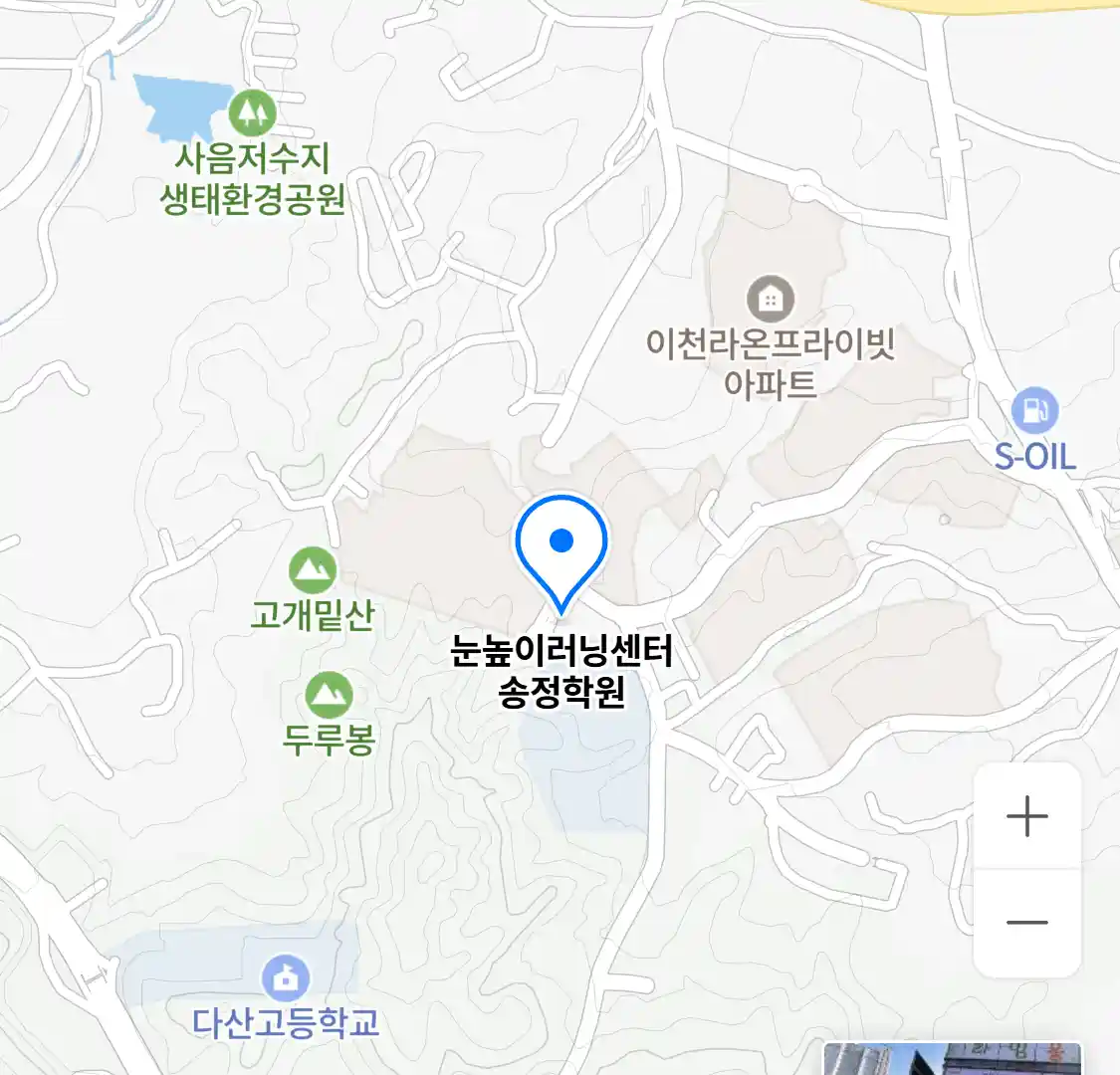The width and height of the screenshot is (1120, 1075).
Task: Open the 사음저수지 생태환경공원 park marker
Action: (252, 112)
